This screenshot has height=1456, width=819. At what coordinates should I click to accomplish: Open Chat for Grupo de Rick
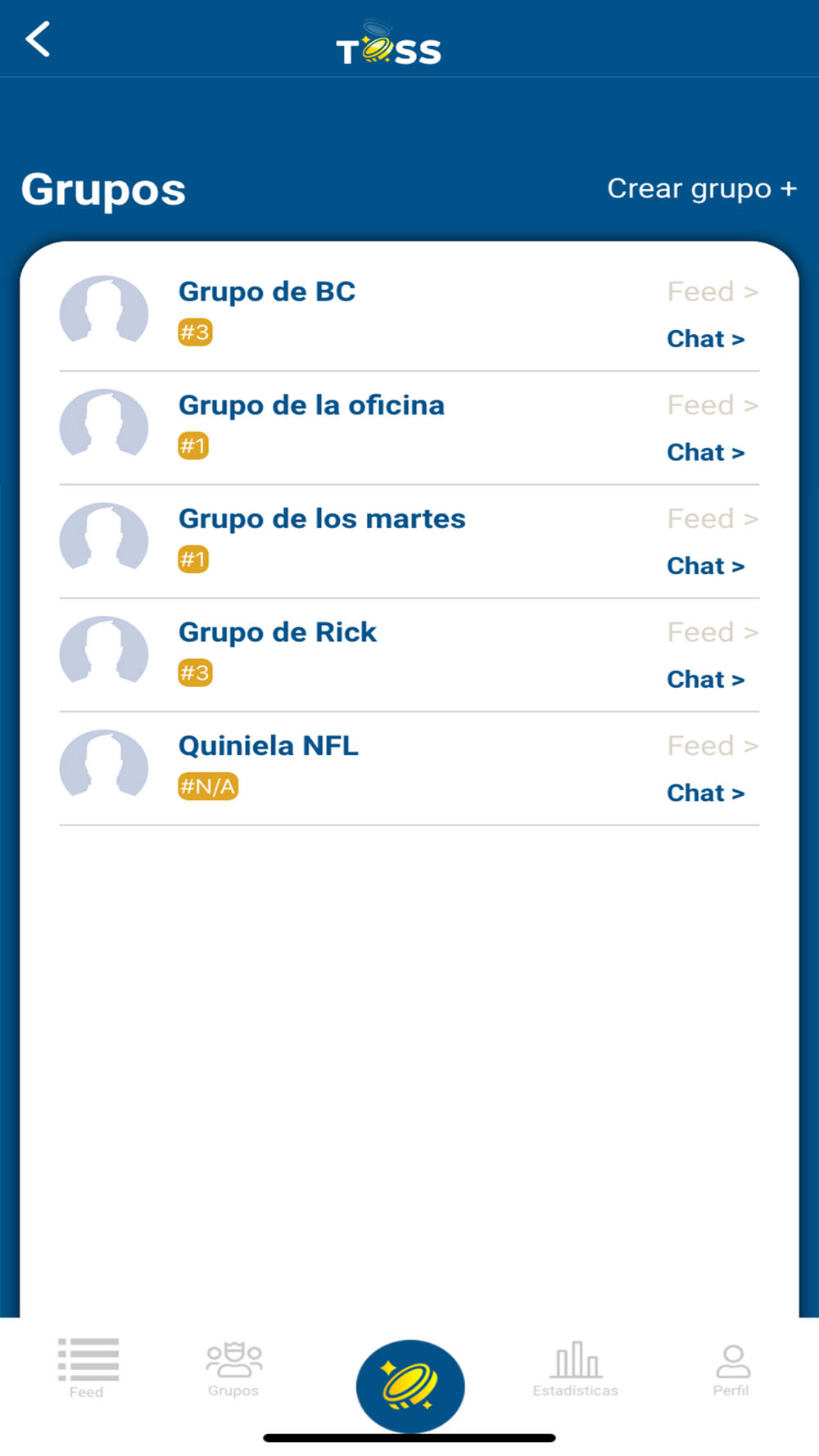pos(705,680)
